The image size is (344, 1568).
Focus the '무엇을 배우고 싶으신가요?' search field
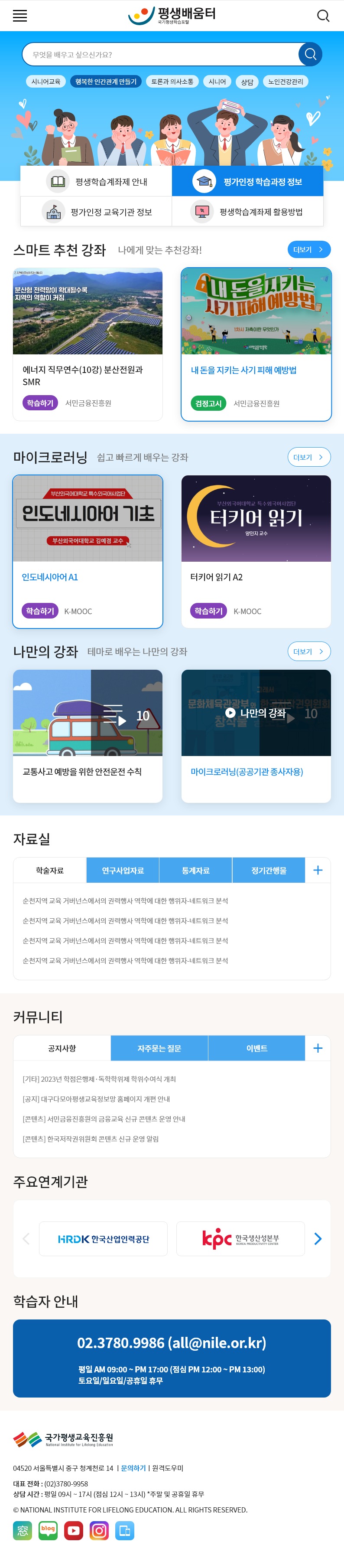point(161,54)
